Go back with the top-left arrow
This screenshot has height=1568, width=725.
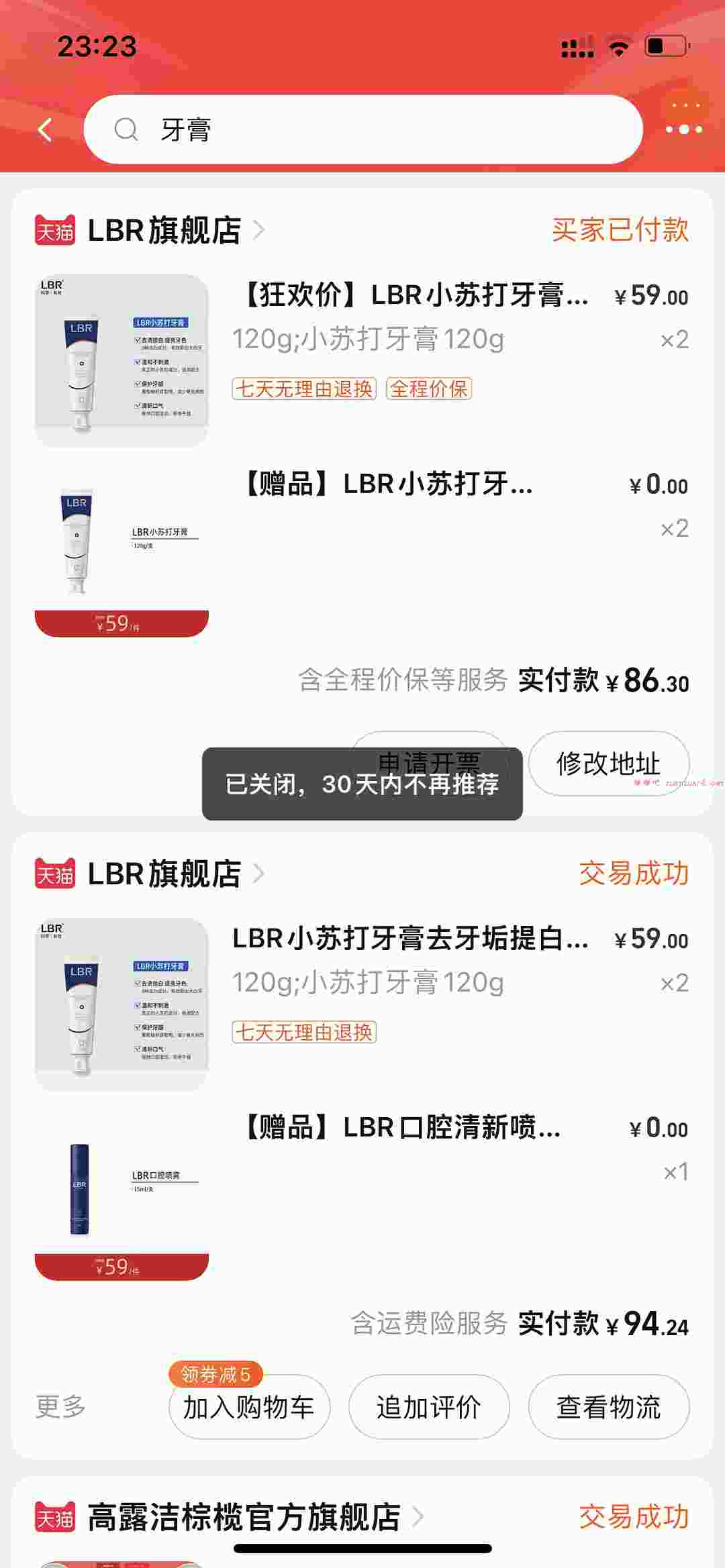[45, 129]
